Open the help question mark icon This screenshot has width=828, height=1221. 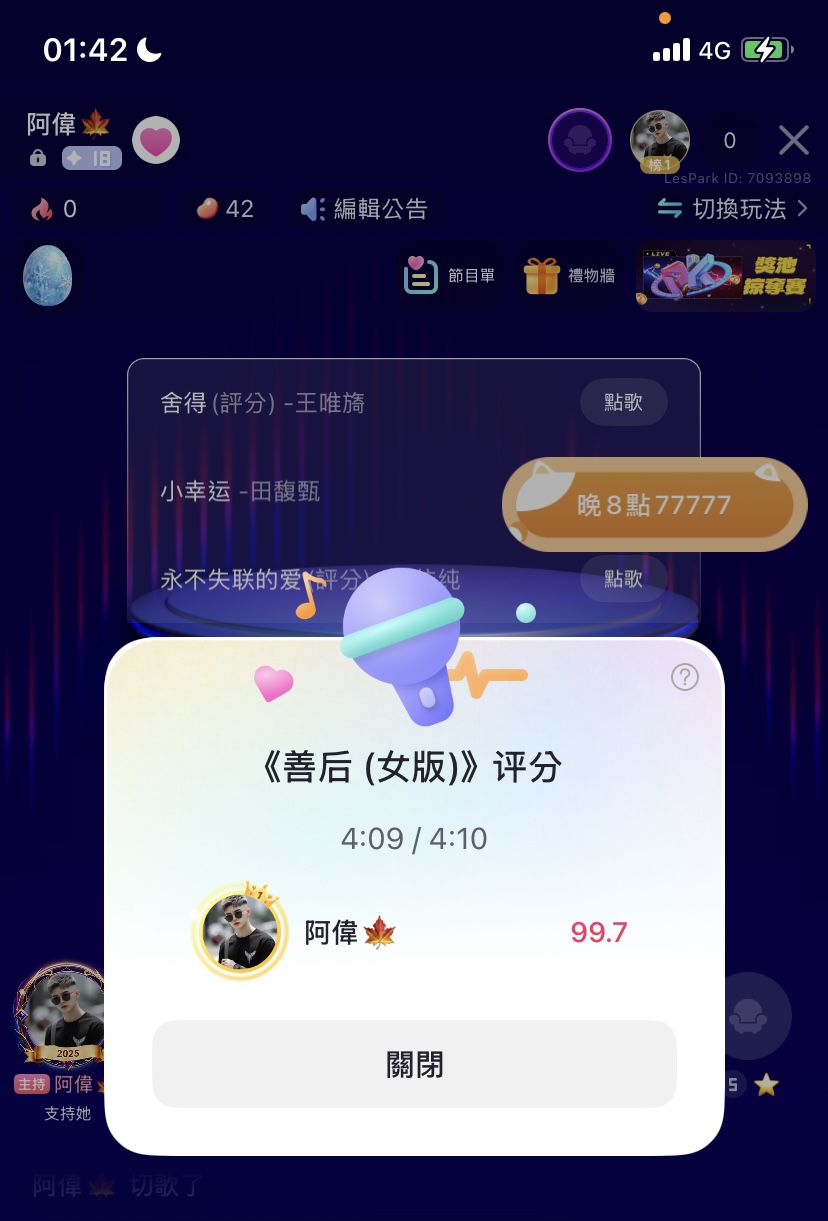point(684,678)
